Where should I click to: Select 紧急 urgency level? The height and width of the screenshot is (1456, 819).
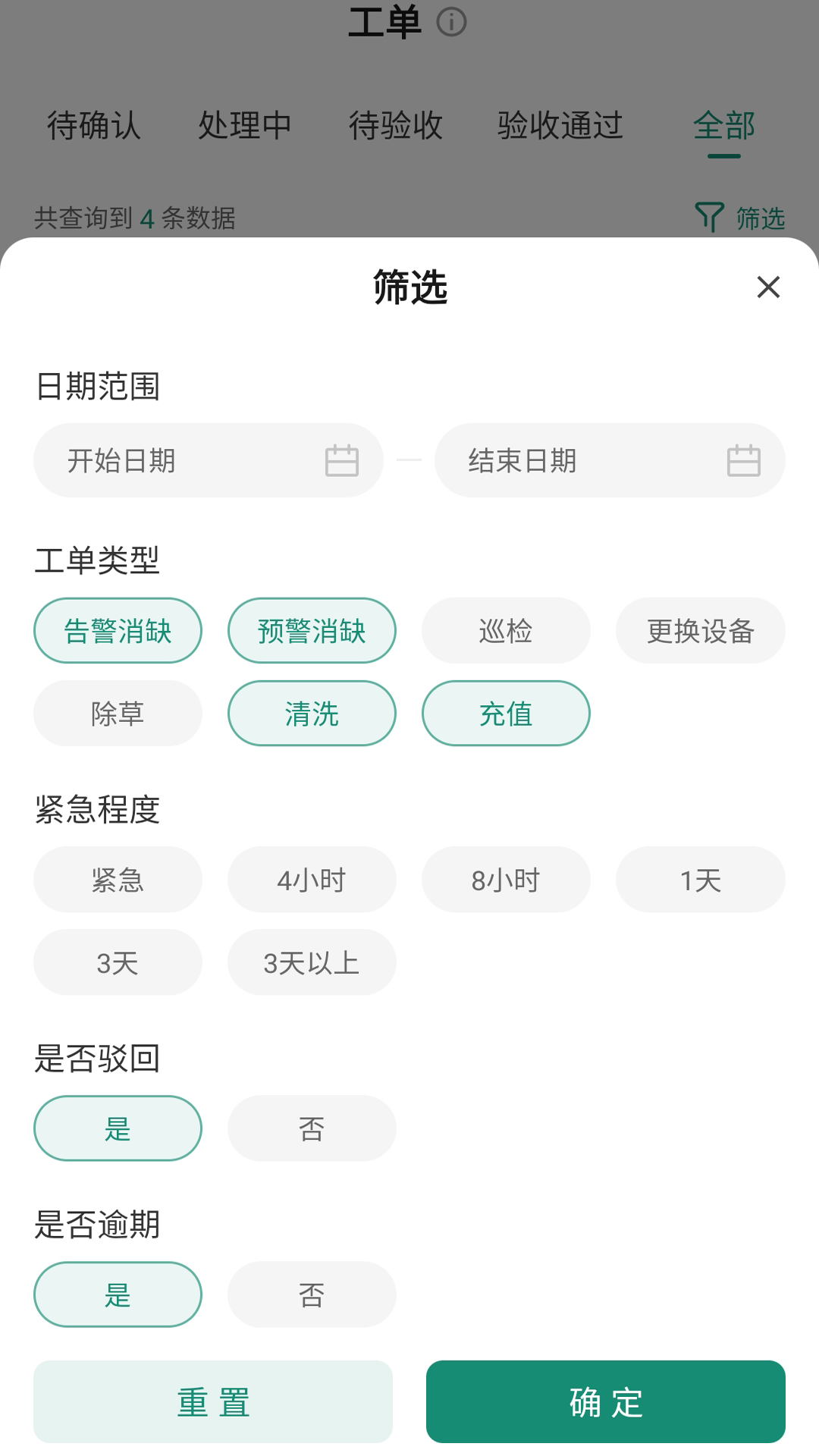coord(117,879)
